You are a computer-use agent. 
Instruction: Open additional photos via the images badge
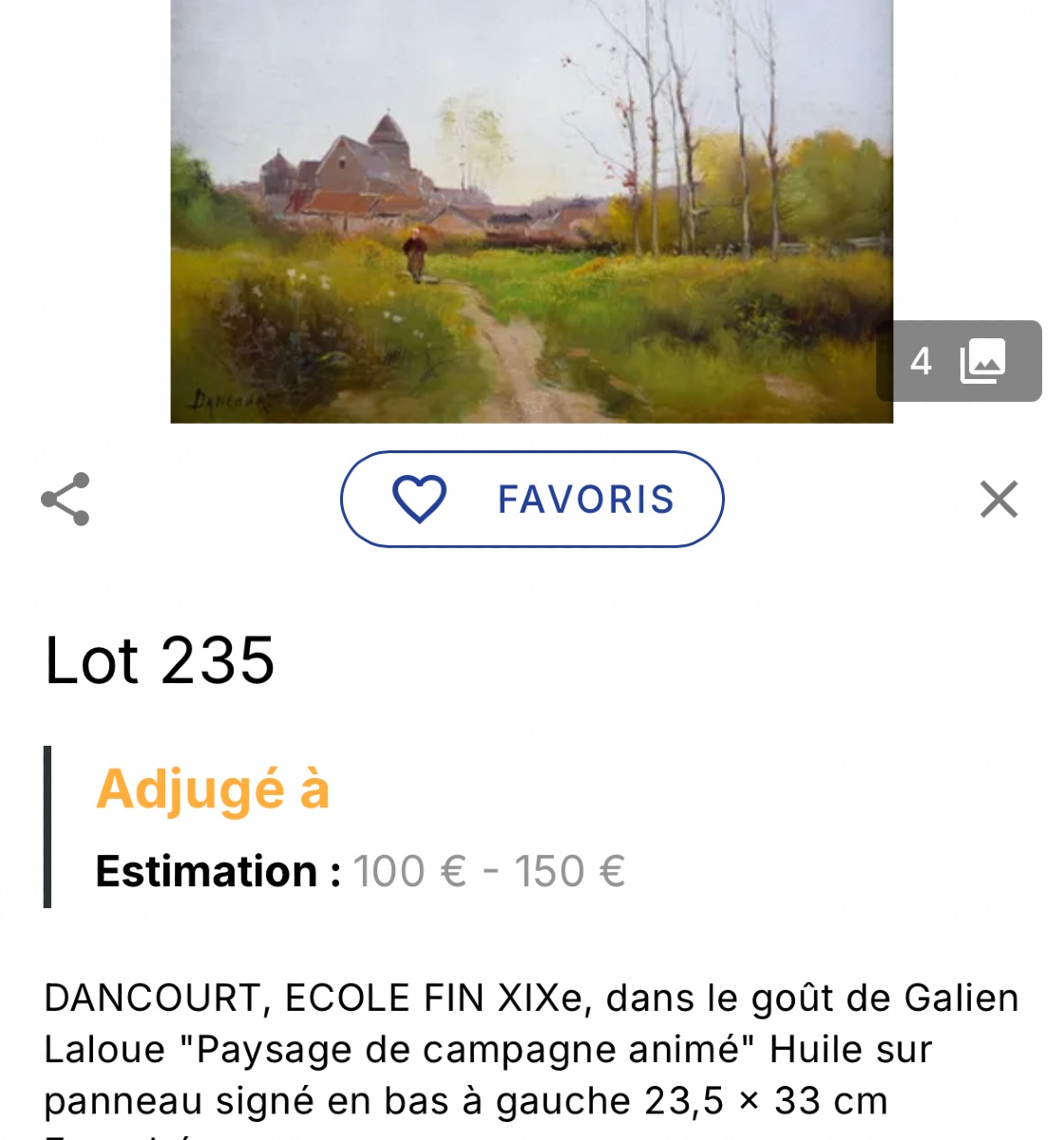coord(959,361)
